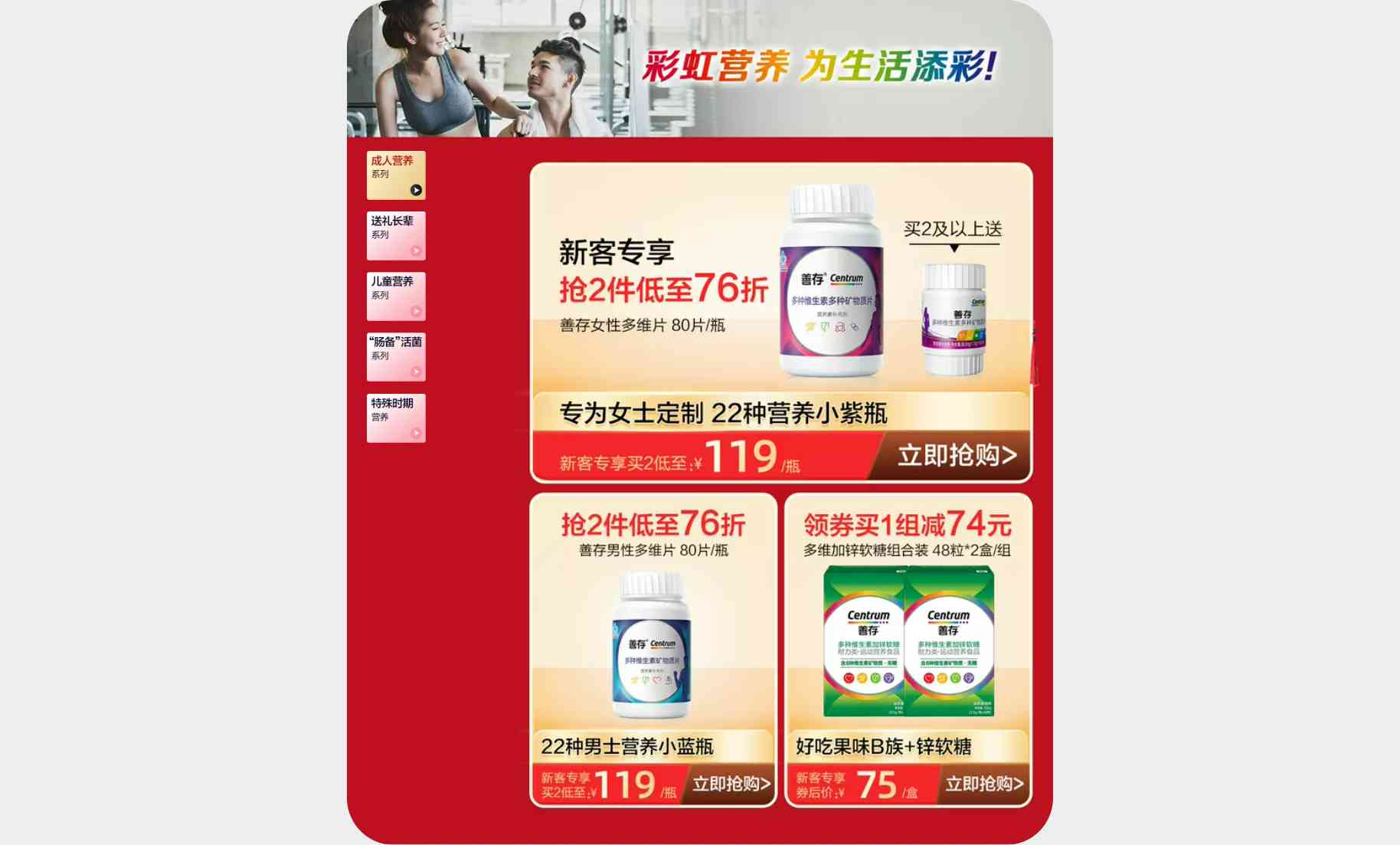The height and width of the screenshot is (845, 1400).
Task: Open the 儿童营养 series tab
Action: tap(395, 296)
